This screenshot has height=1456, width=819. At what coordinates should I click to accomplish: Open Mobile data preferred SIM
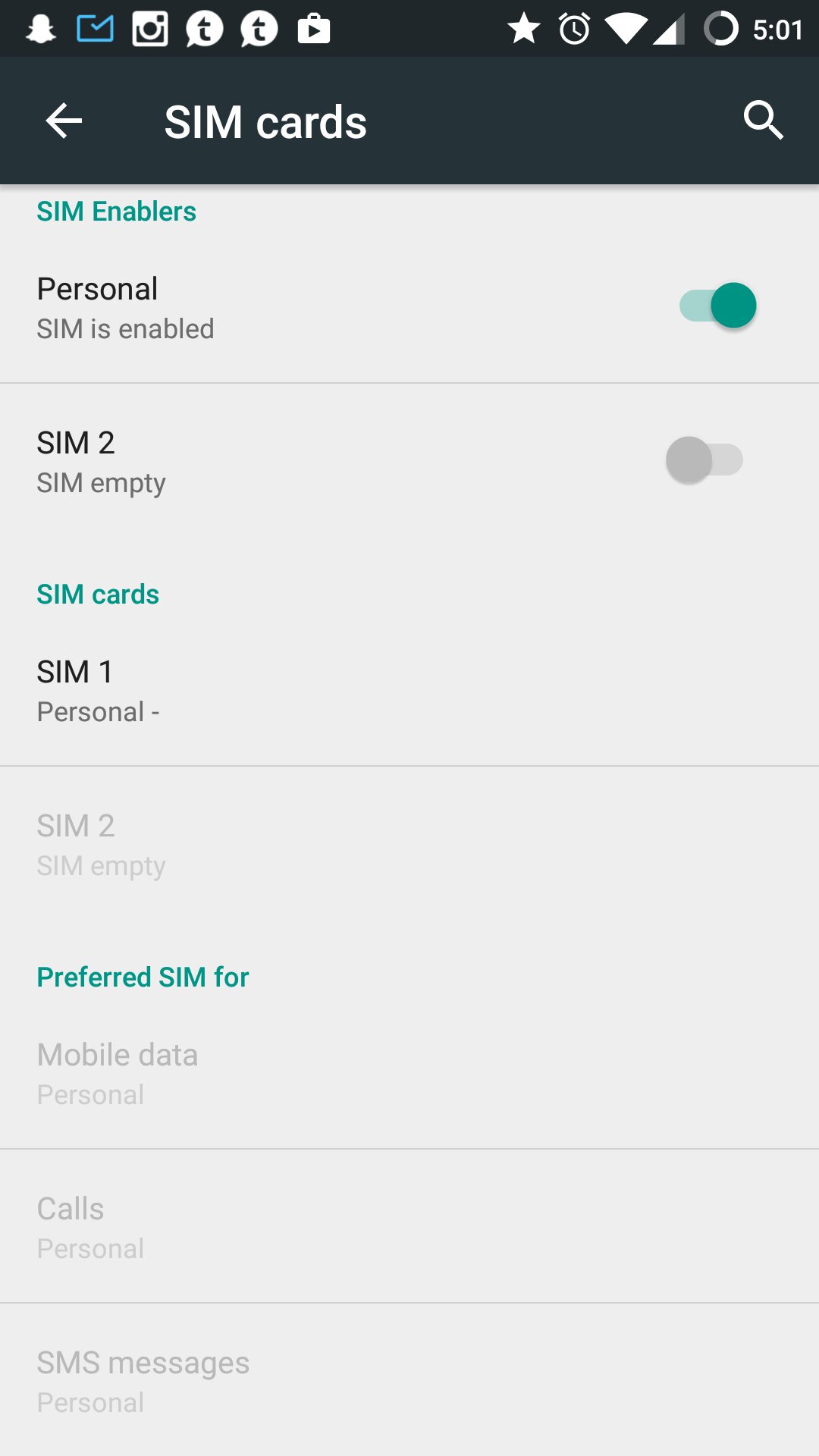(409, 1073)
